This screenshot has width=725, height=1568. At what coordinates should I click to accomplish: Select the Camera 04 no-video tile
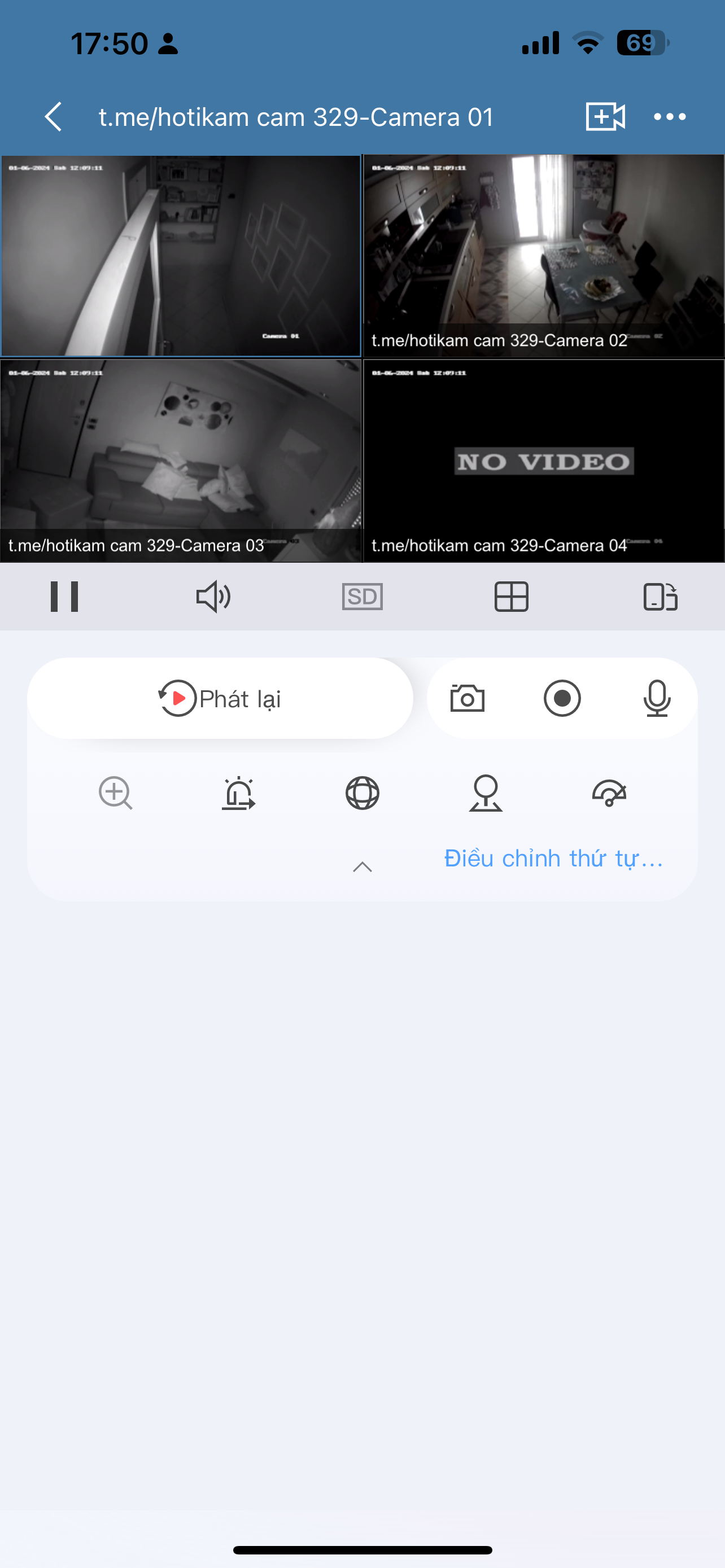(x=544, y=460)
